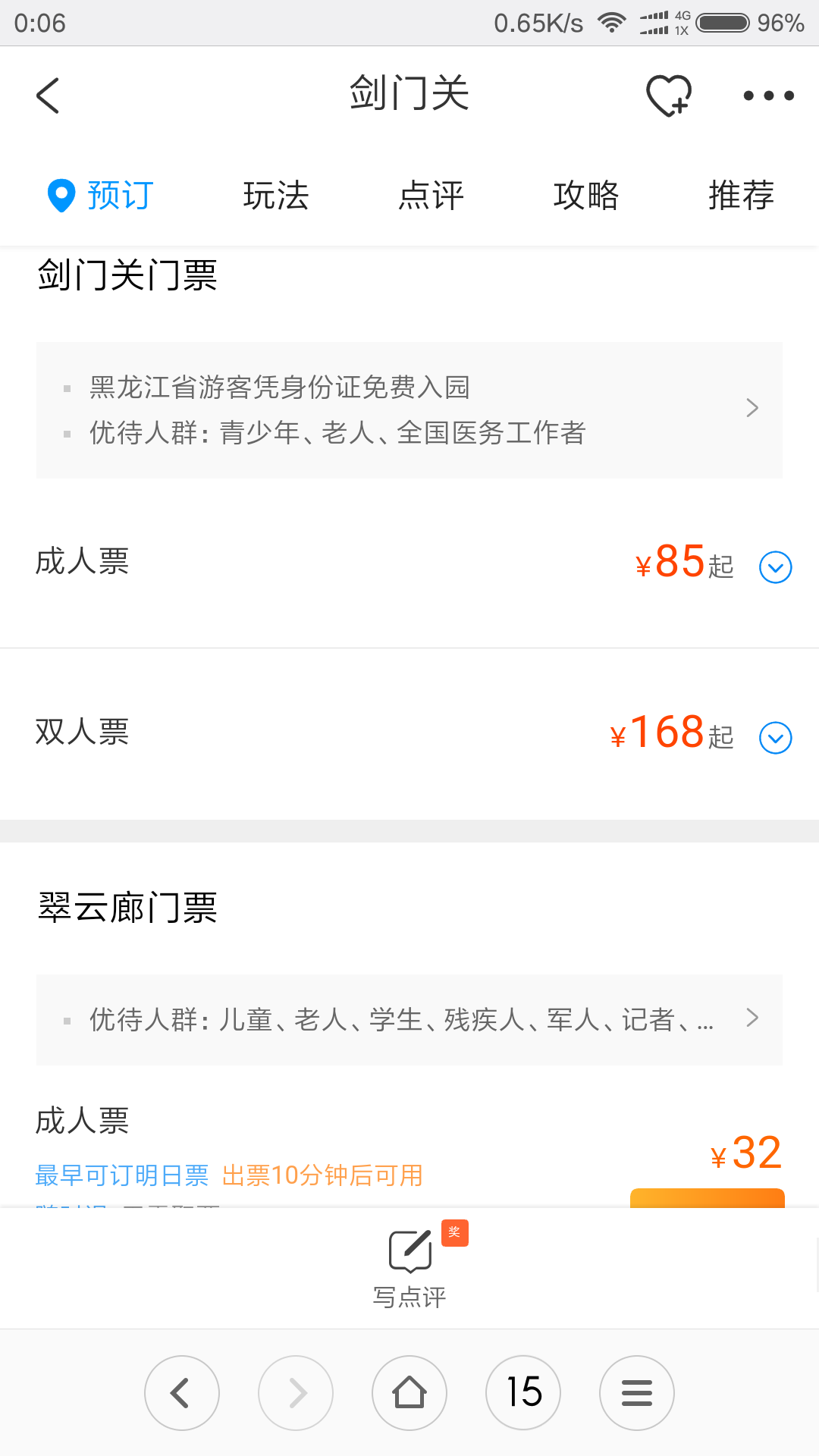Screen dimensions: 819x1456
Task: Expand the 成人票 ¥85 ticket options
Action: click(776, 567)
